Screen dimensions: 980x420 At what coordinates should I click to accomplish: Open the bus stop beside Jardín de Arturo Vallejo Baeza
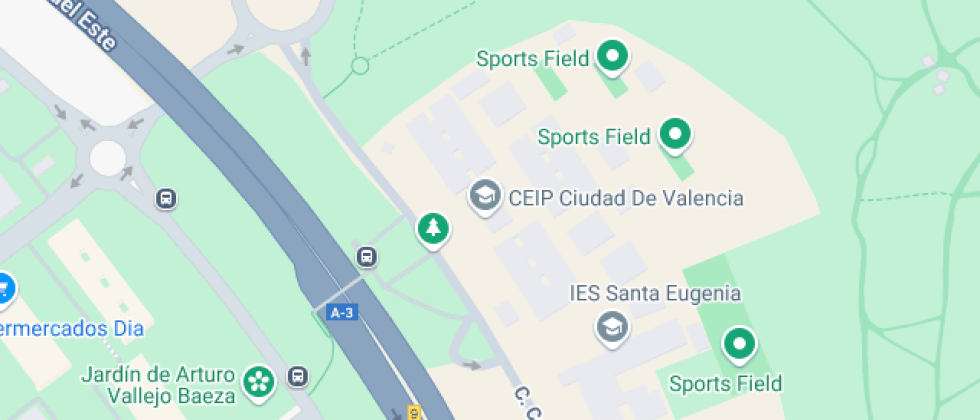[297, 377]
